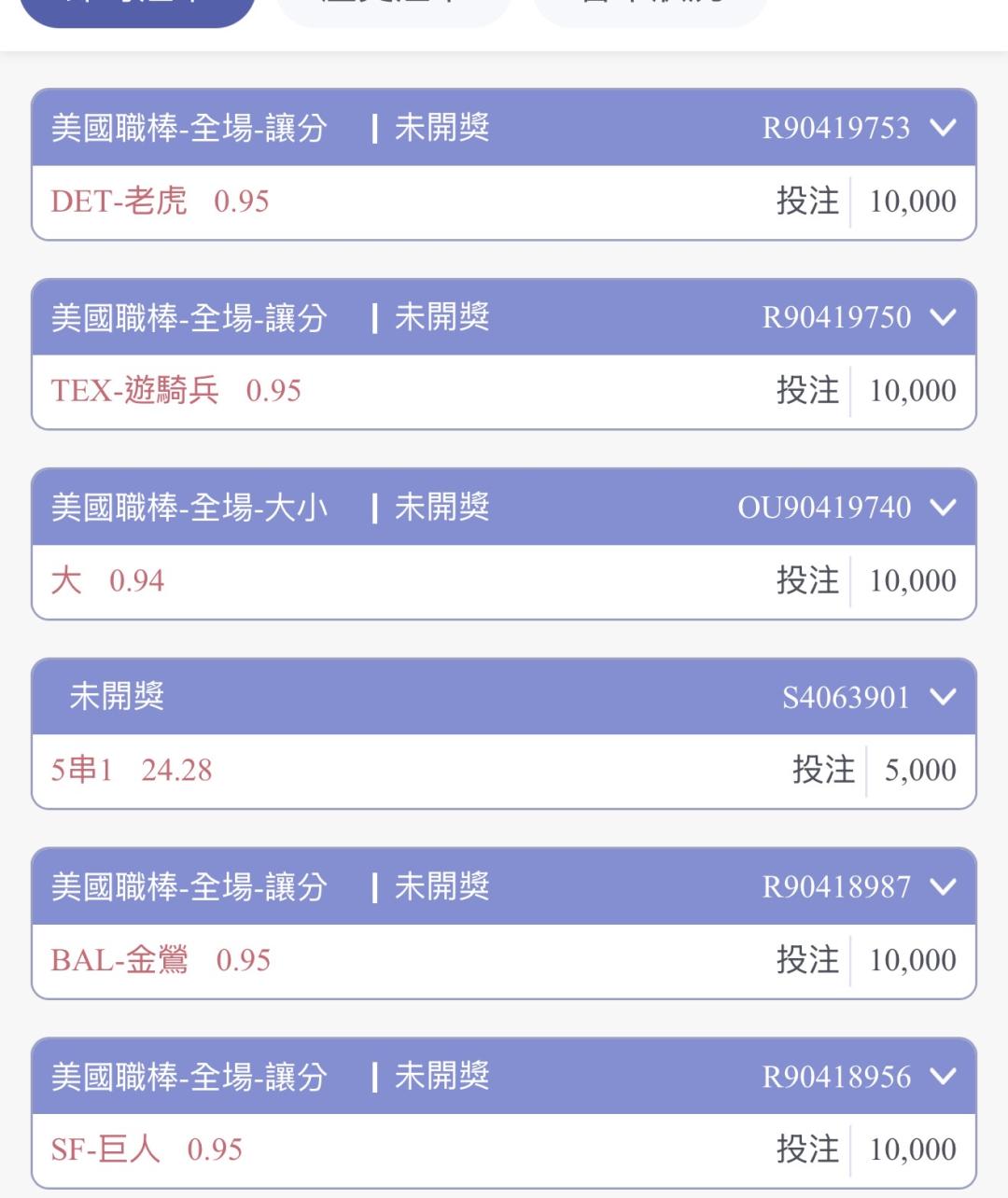
Task: Expand bet OU90419740 details
Action: (943, 508)
